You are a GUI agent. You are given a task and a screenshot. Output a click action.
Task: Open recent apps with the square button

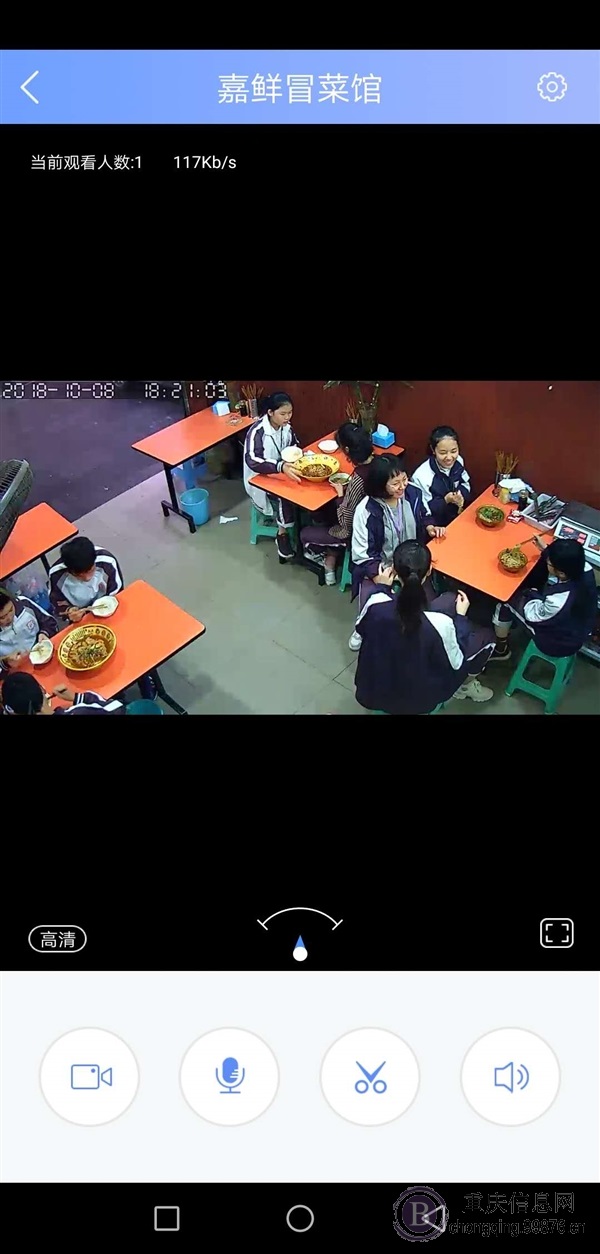click(x=167, y=1218)
